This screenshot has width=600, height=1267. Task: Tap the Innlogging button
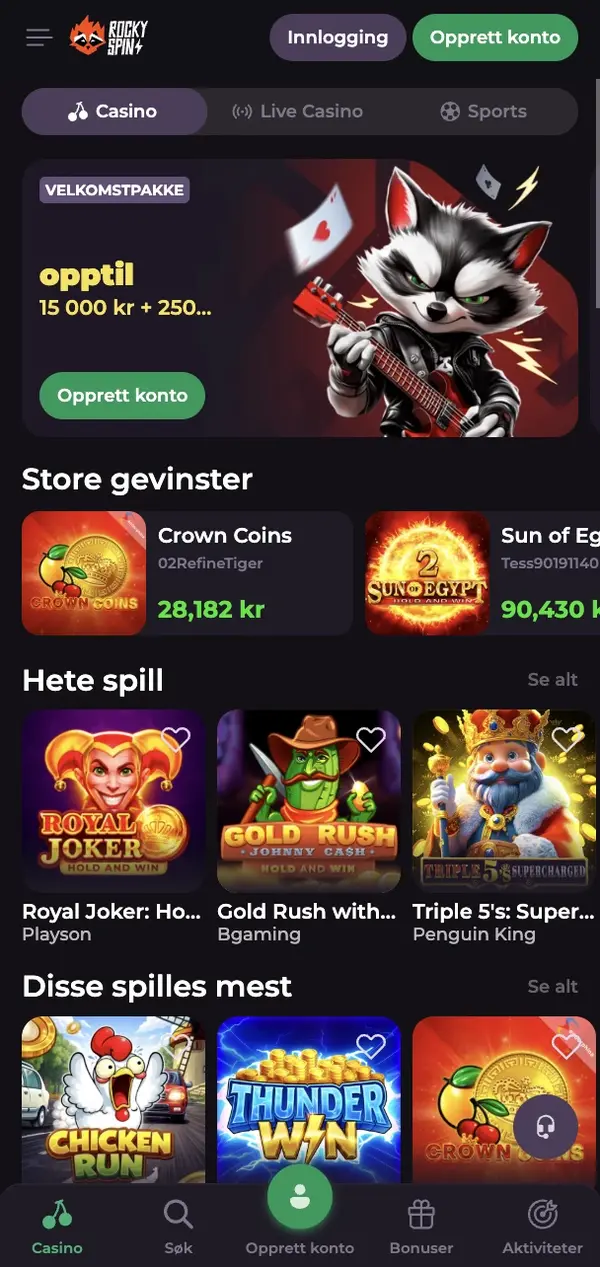(337, 38)
